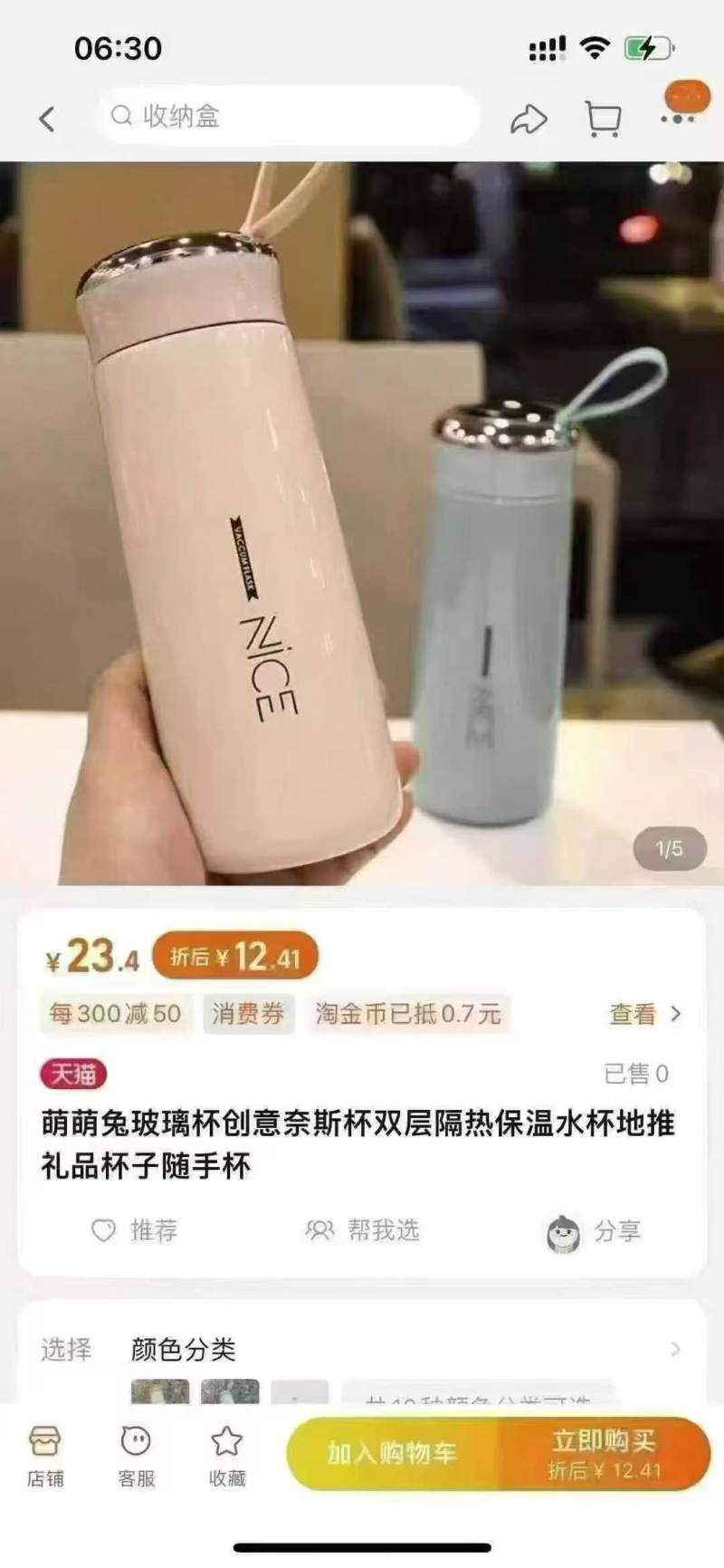Open 帮我选 to ask friends
The width and height of the screenshot is (724, 1568).
pyautogui.click(x=362, y=1230)
